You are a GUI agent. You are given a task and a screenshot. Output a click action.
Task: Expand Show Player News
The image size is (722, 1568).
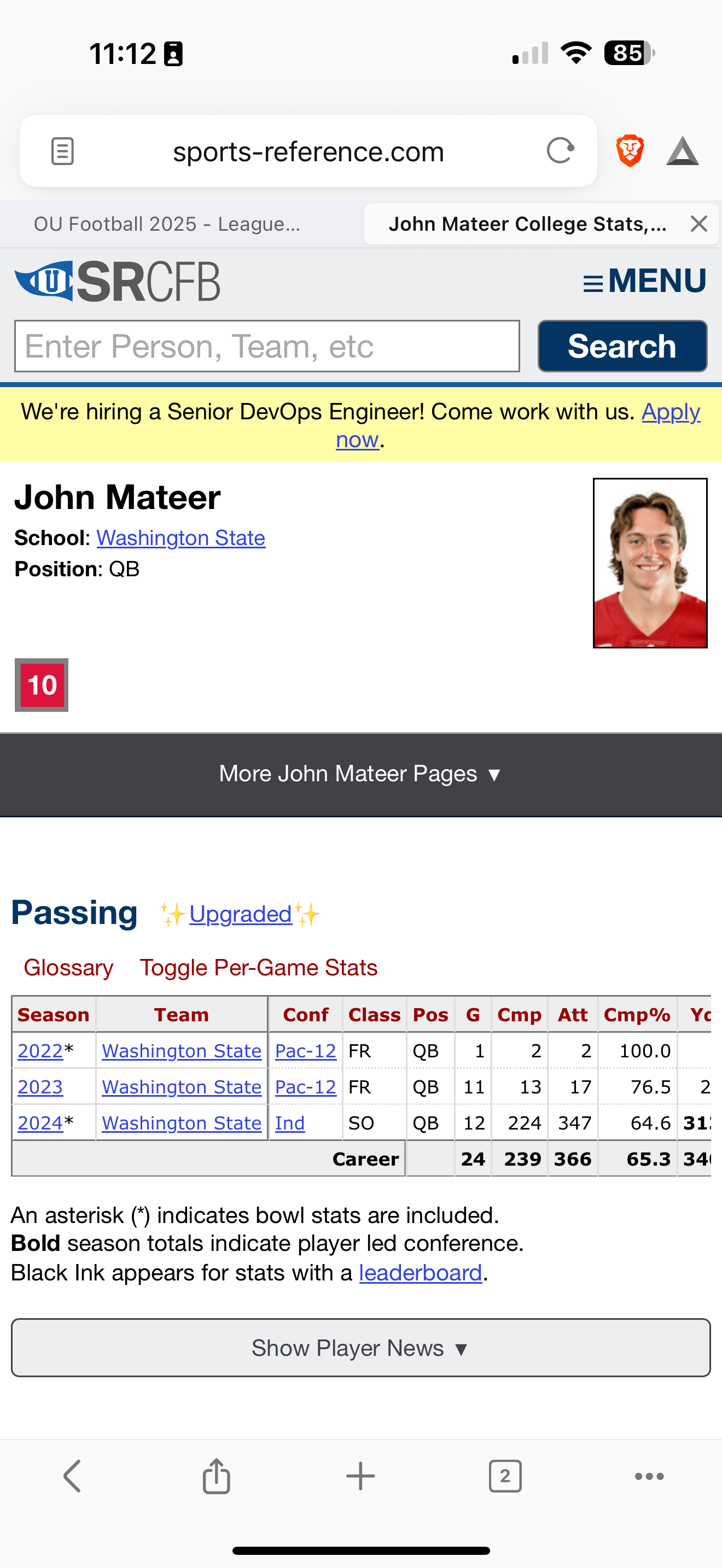[361, 1348]
